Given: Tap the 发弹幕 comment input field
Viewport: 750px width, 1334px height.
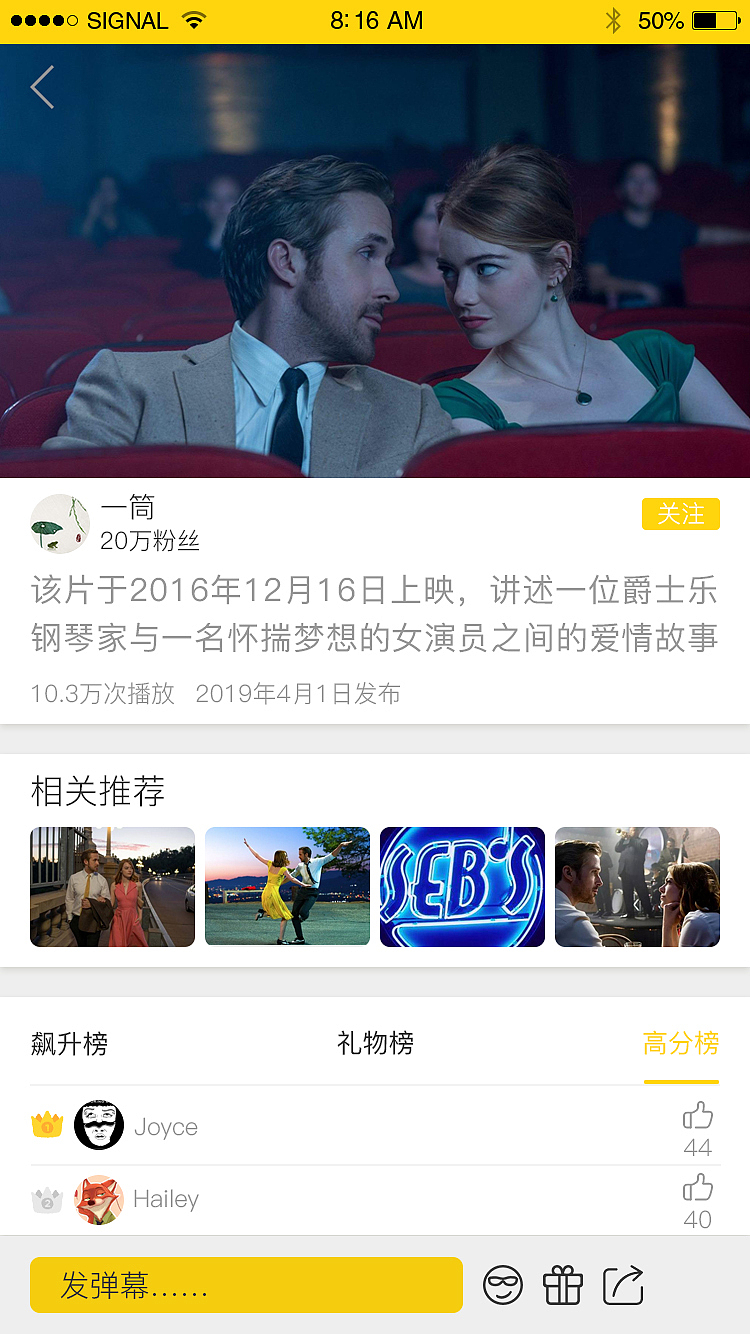Looking at the screenshot, I should click(x=246, y=1285).
